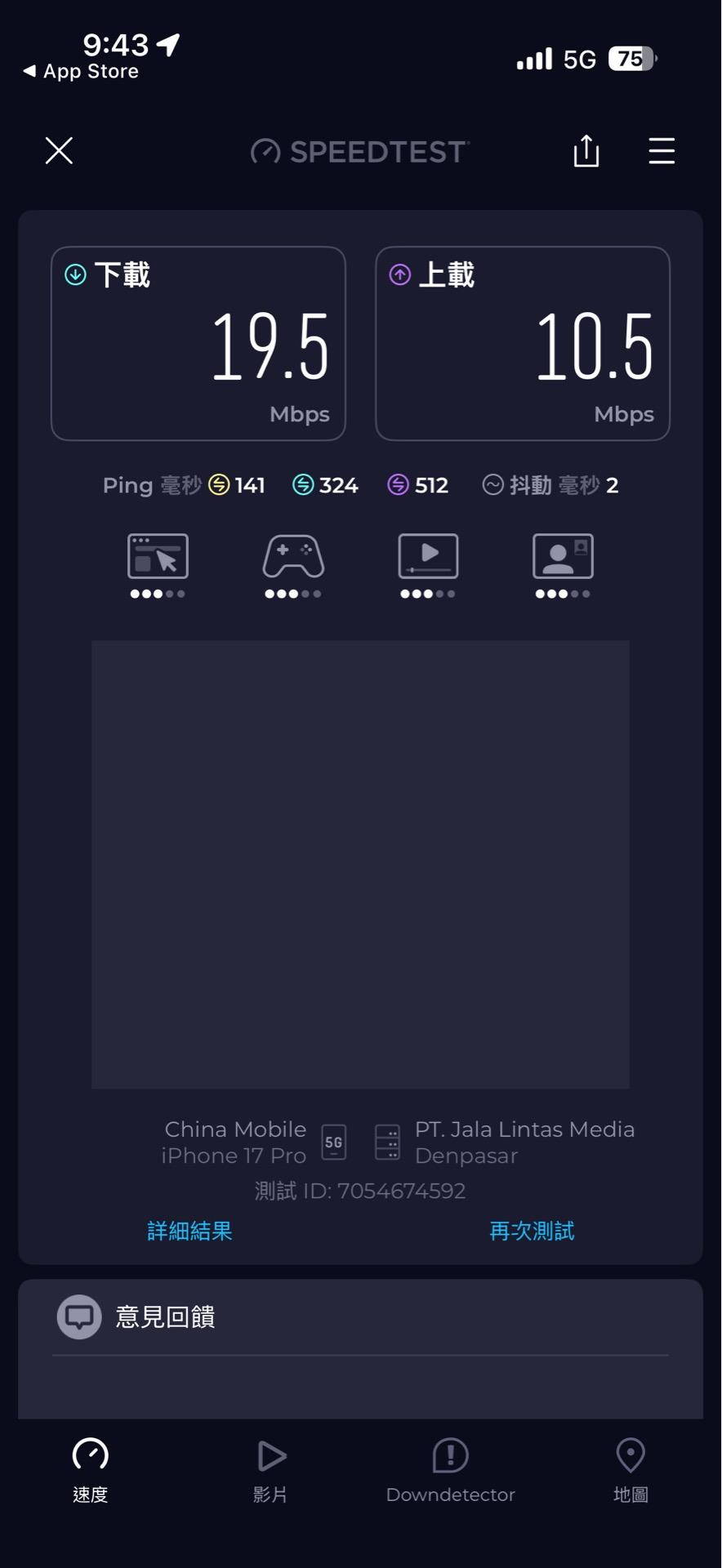Tap 再次測試 to run test again

point(532,1231)
